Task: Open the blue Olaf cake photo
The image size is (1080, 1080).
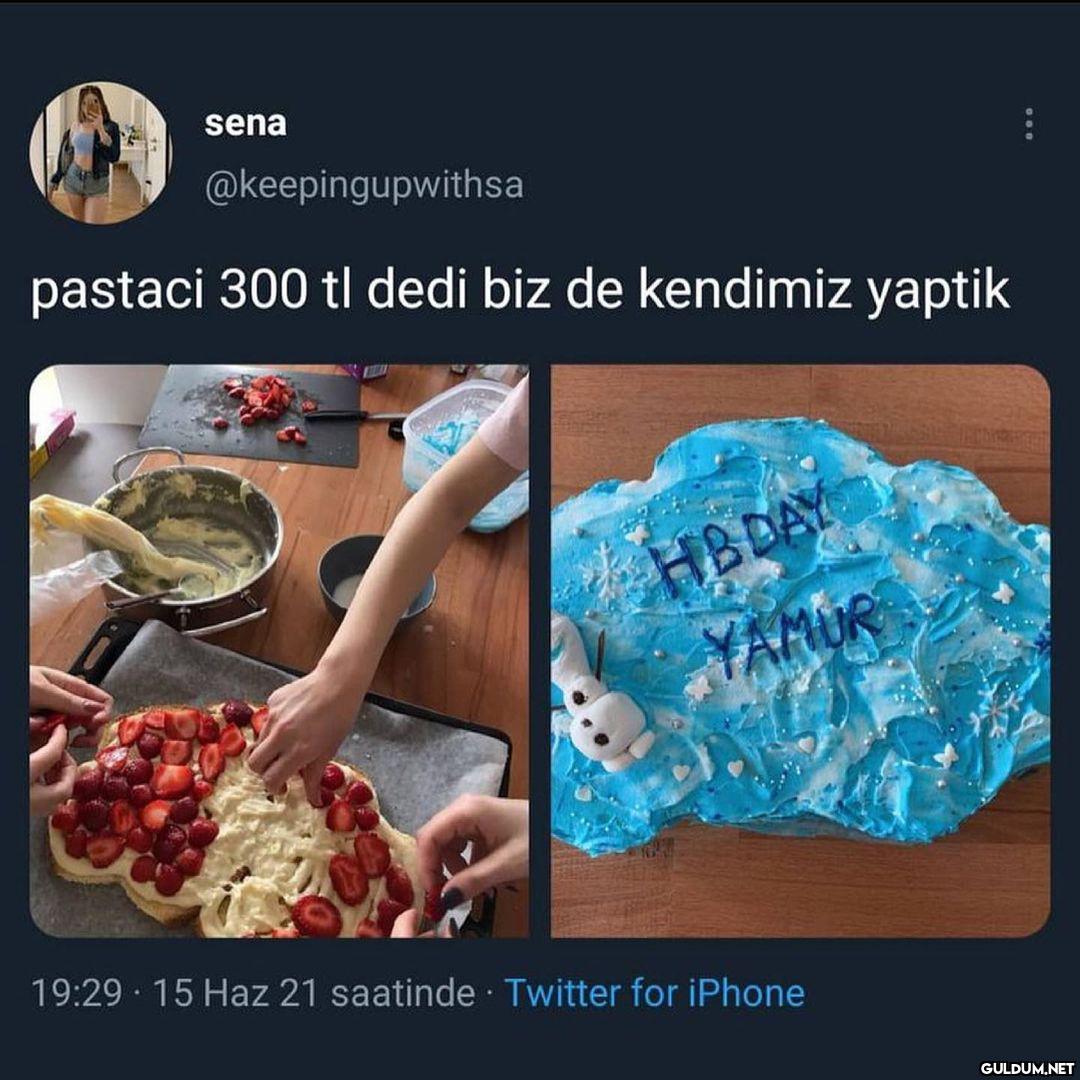Action: [800, 650]
